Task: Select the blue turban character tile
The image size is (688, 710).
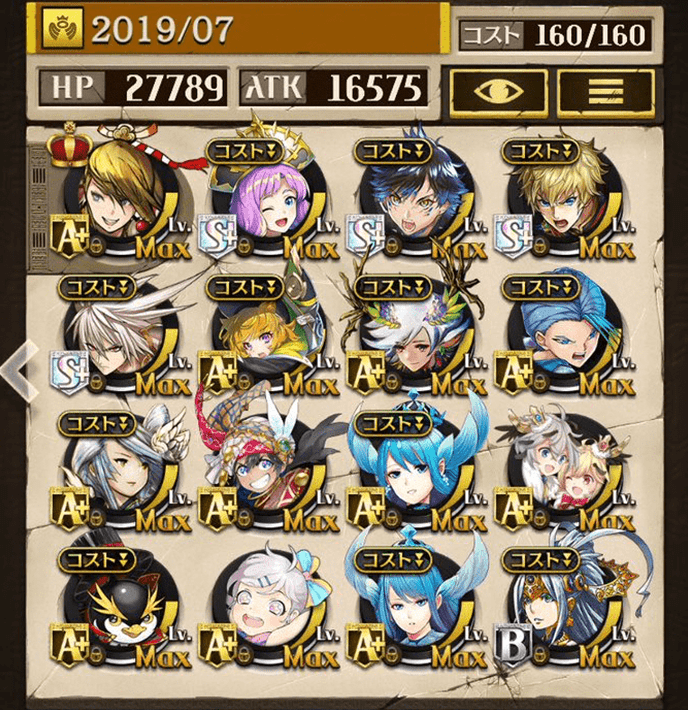Action: [x=562, y=335]
